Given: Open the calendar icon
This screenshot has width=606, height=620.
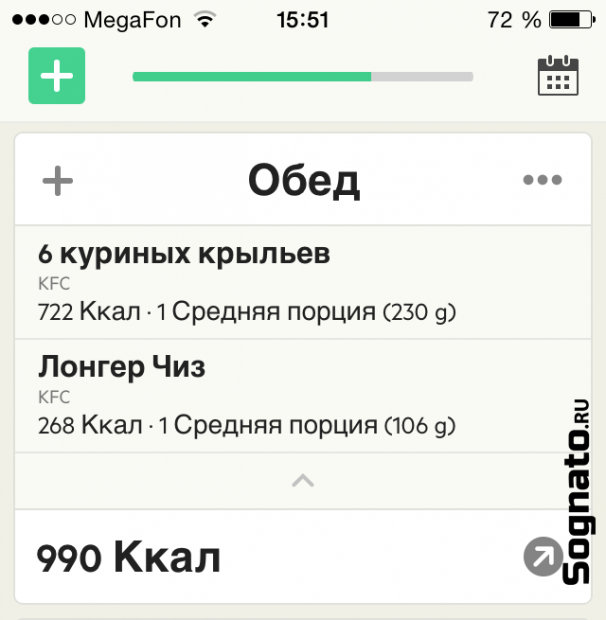Looking at the screenshot, I should point(558,76).
